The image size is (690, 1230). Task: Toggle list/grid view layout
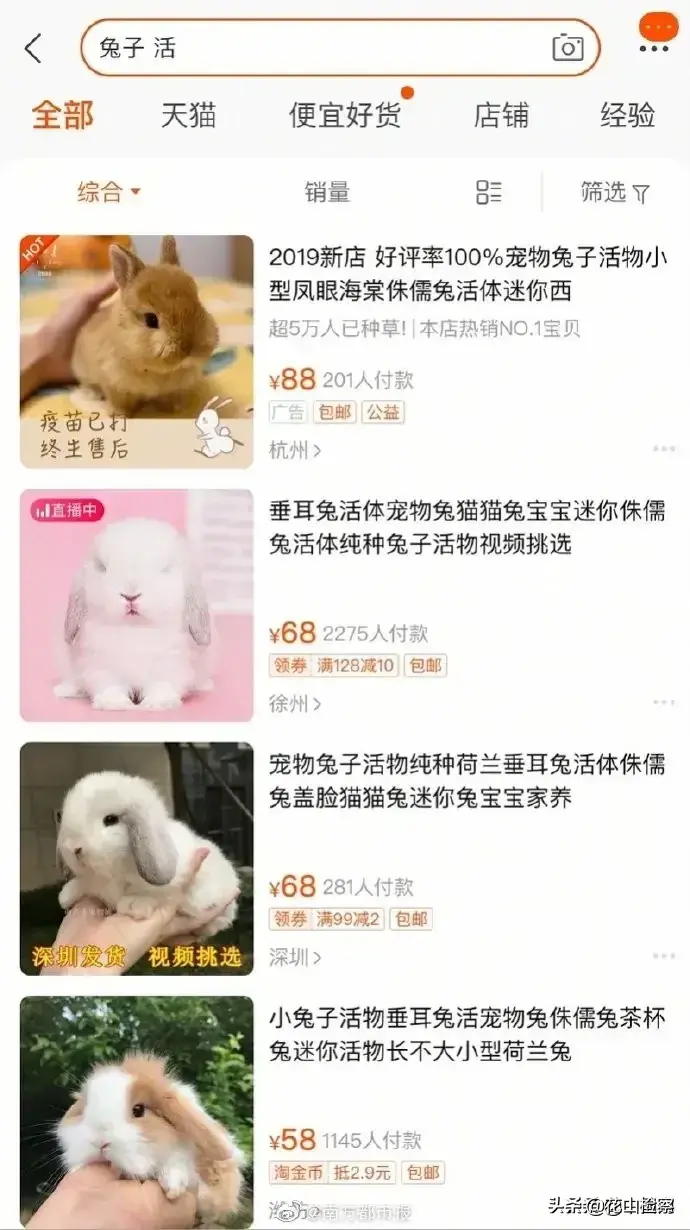tap(489, 192)
